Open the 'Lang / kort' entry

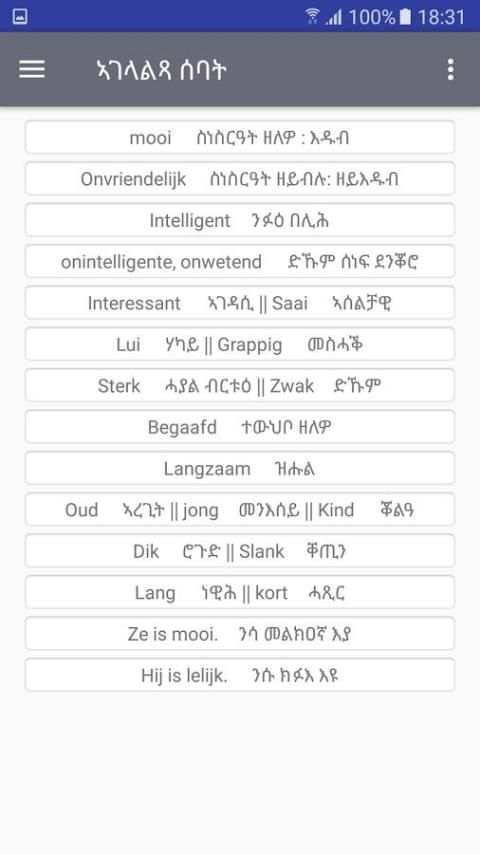click(x=240, y=593)
